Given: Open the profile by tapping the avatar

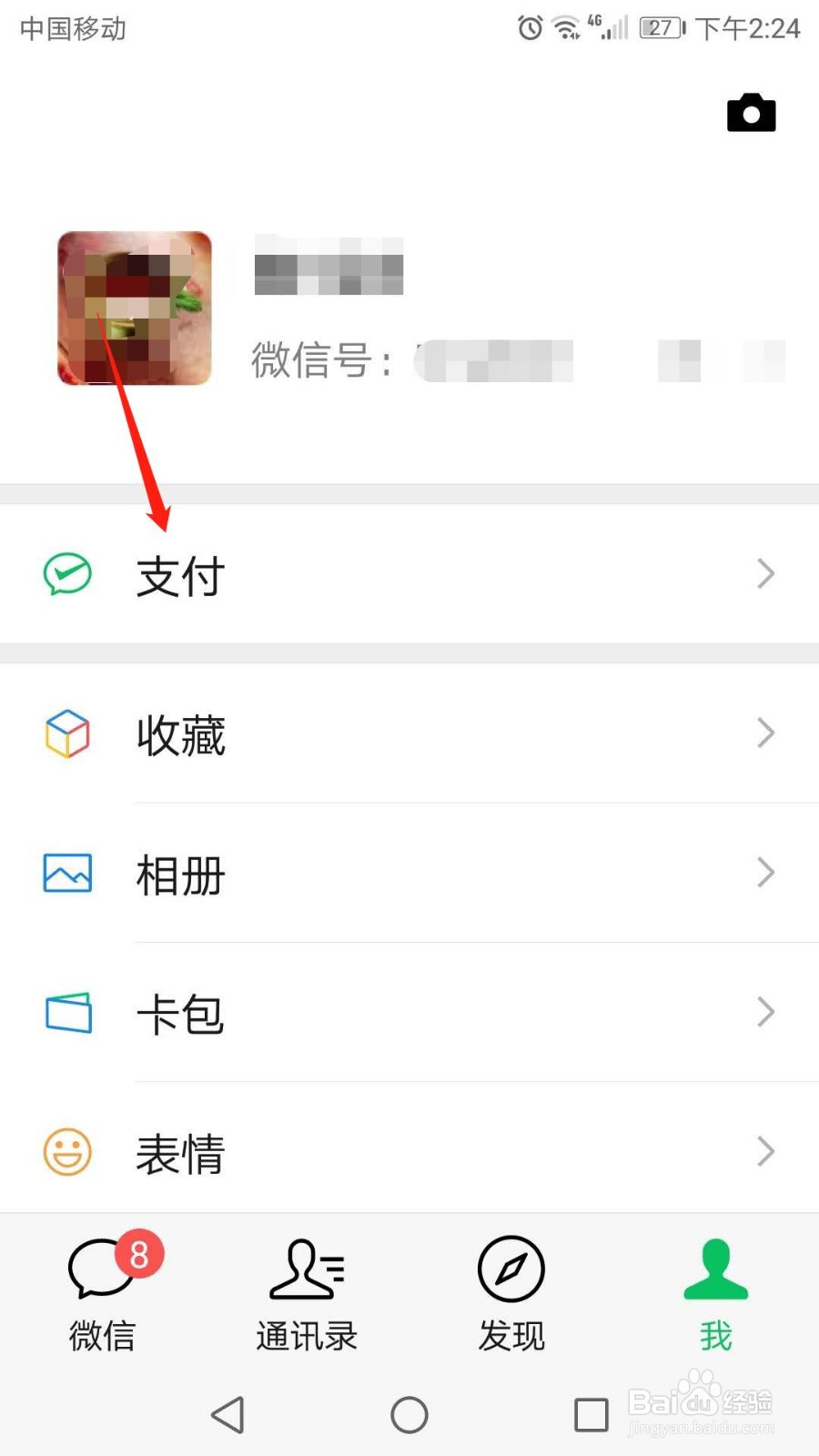Looking at the screenshot, I should 133,309.
